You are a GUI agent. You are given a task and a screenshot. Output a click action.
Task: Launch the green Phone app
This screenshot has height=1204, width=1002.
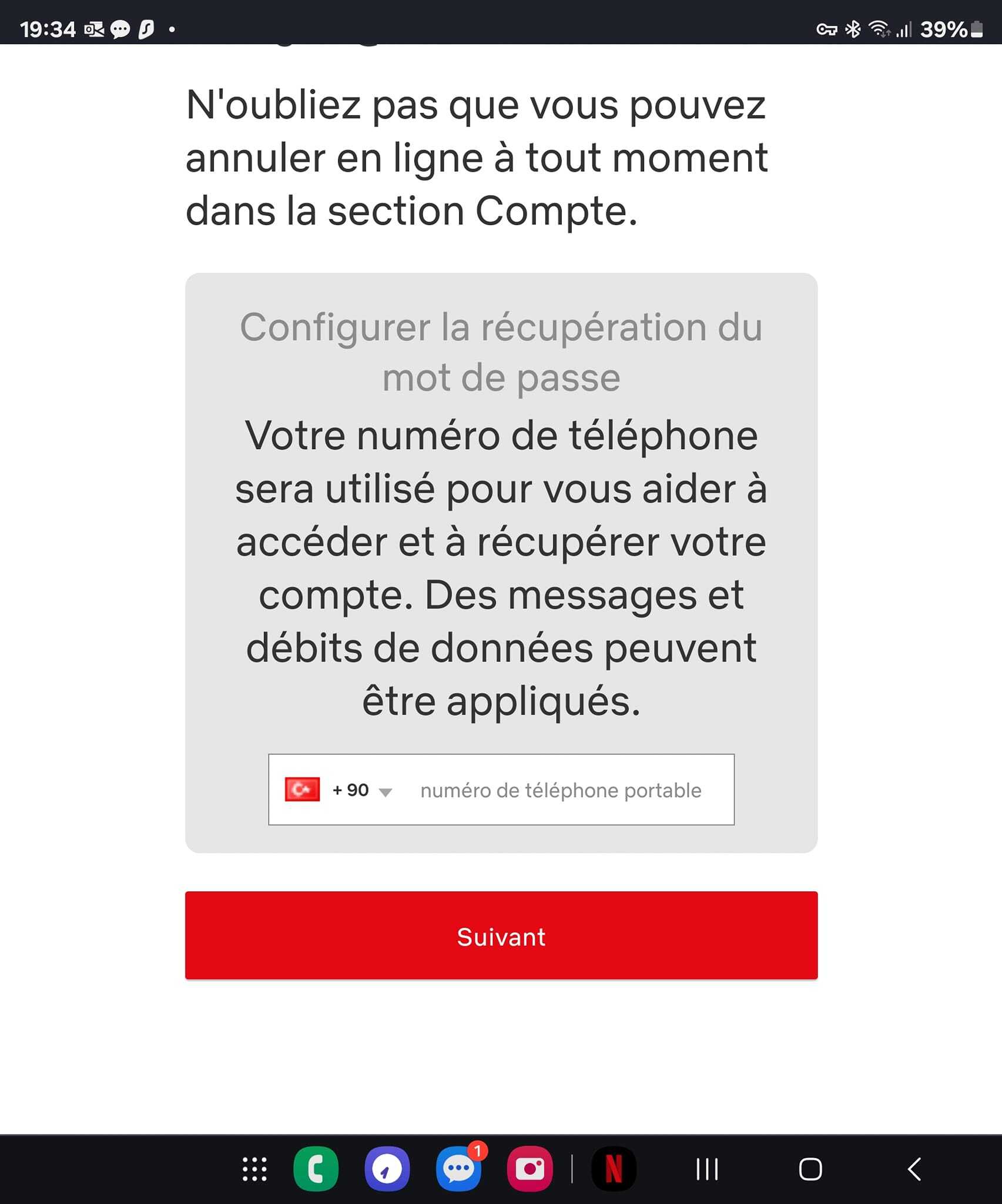316,1169
